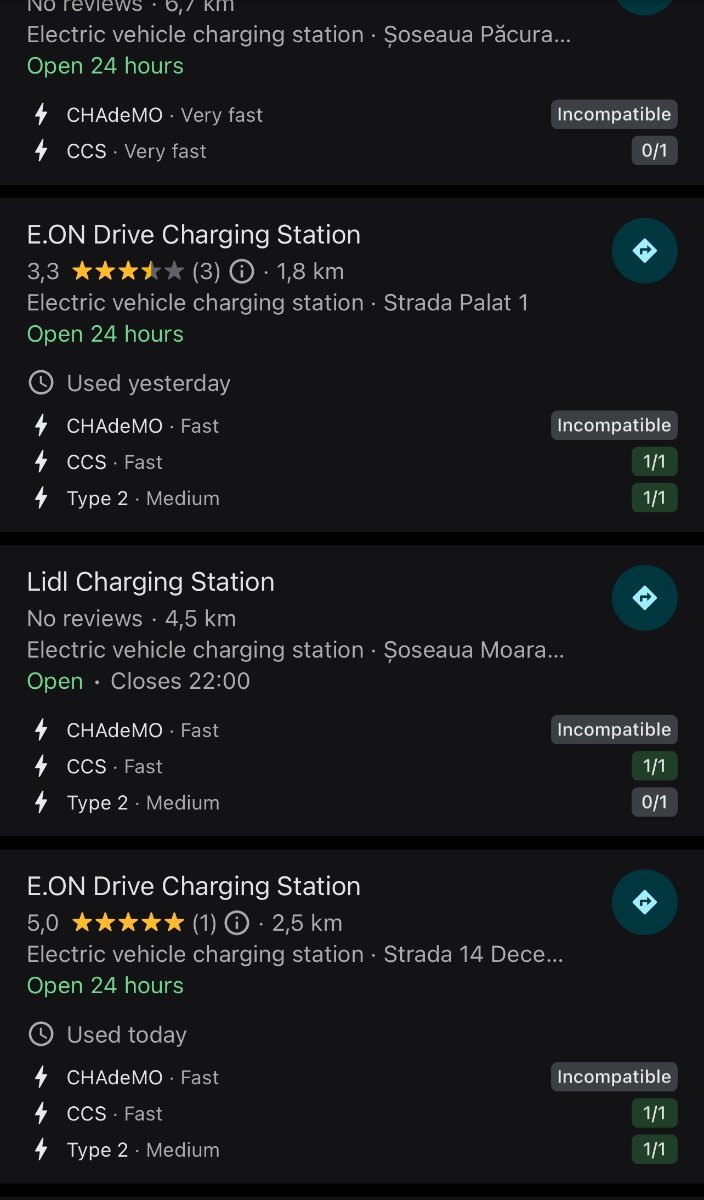This screenshot has height=1200, width=704.
Task: Open the 5,0-rated E.ON Drive Charging Station
Action: point(194,886)
